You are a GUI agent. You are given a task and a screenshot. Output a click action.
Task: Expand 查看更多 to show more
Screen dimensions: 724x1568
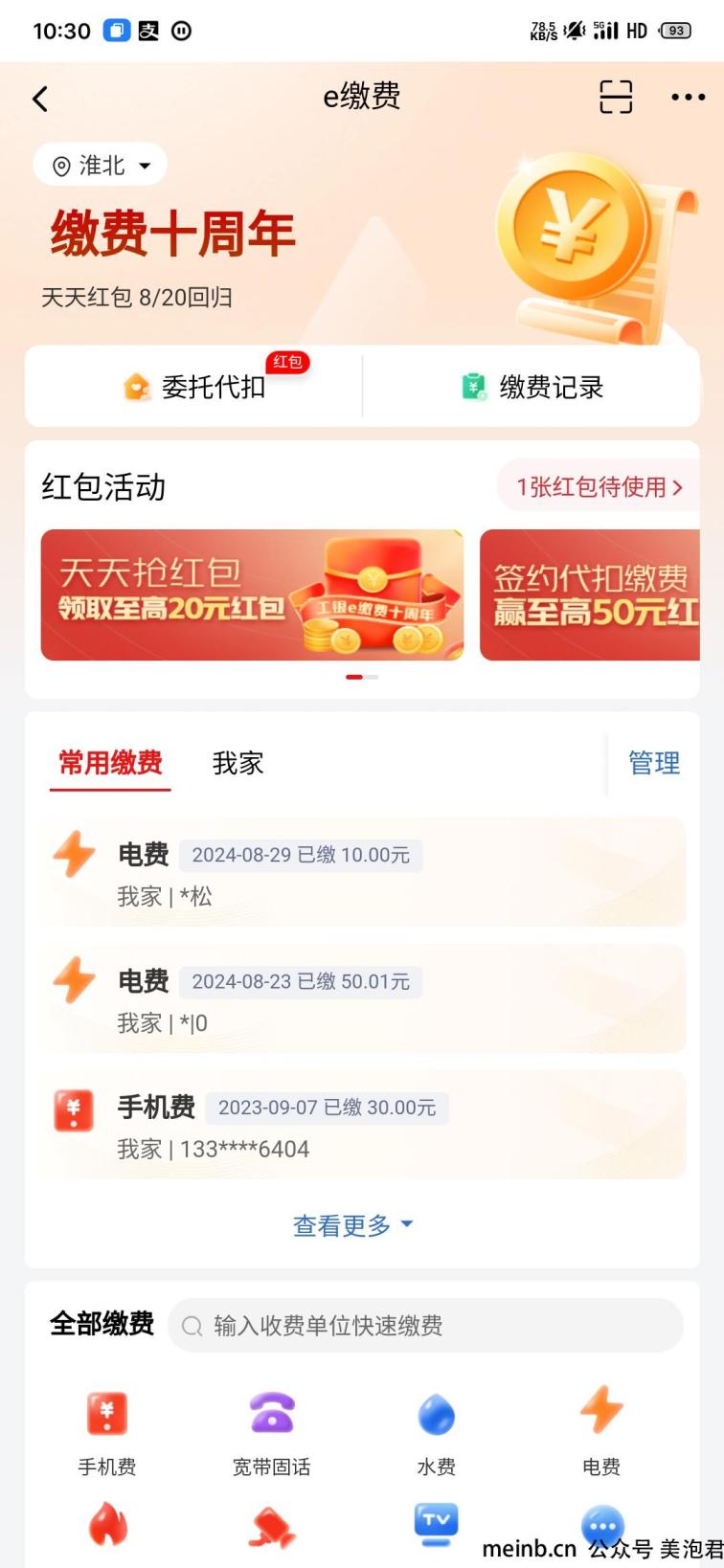coord(352,1225)
